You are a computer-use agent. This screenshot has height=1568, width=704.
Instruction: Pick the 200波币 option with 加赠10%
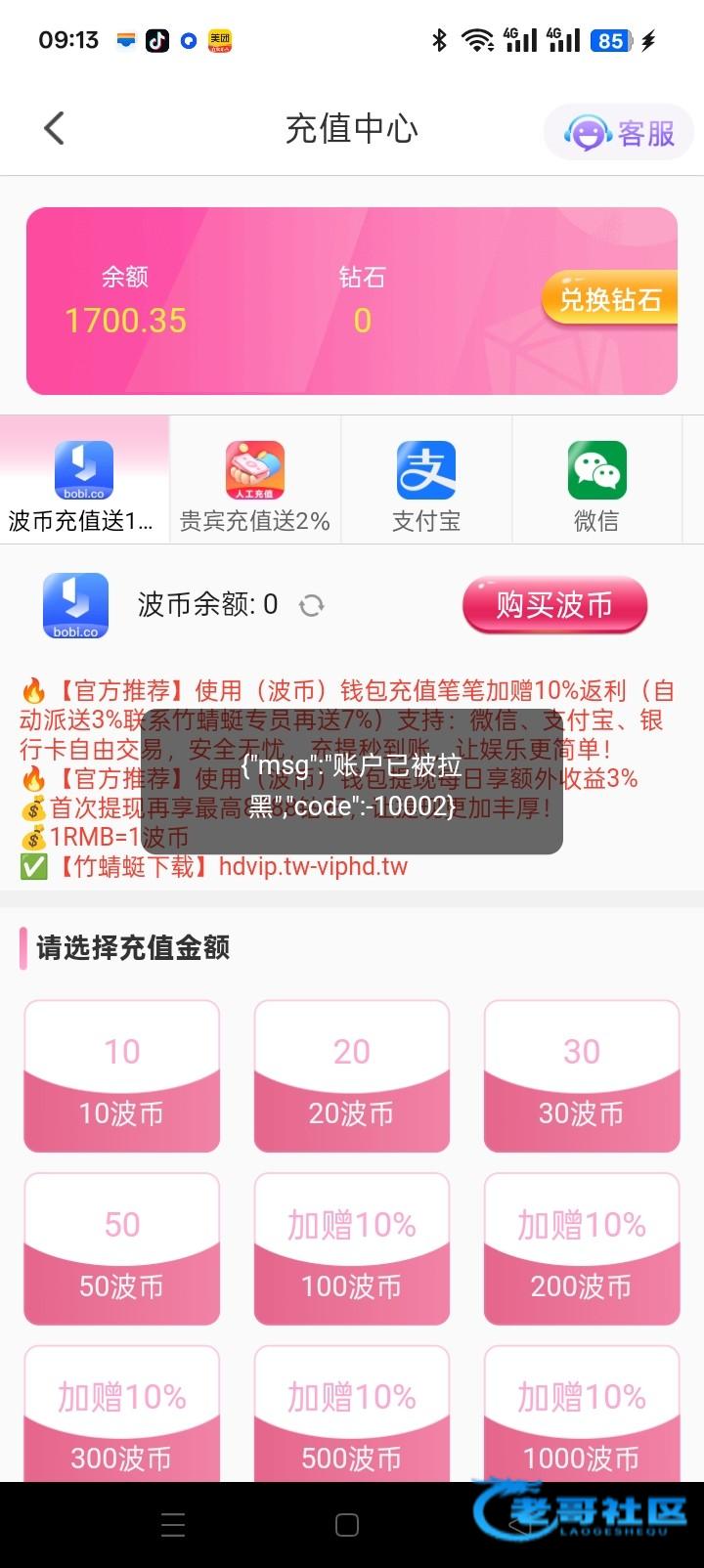[x=581, y=1248]
